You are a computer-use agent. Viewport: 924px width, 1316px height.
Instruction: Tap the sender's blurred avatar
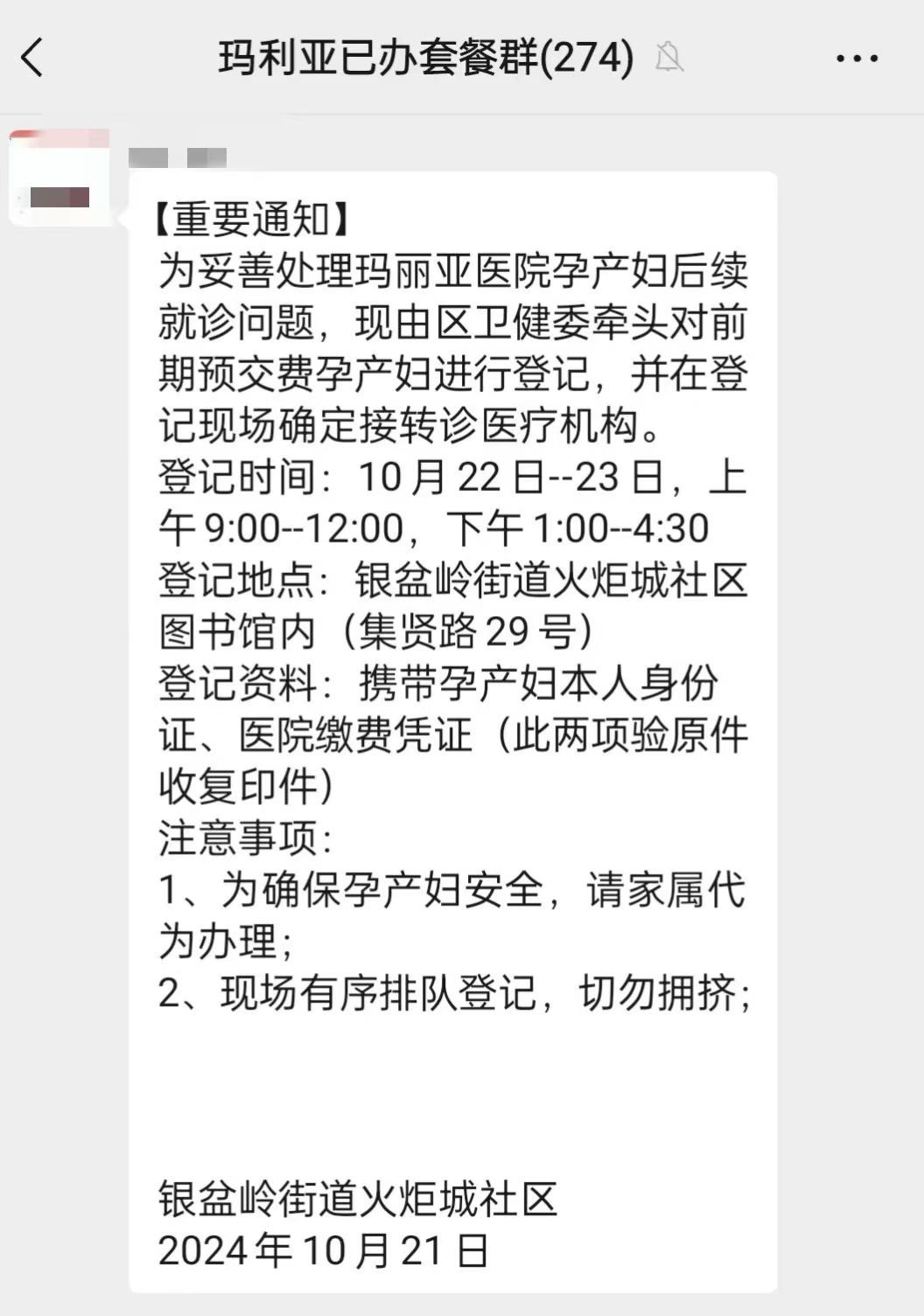click(x=59, y=178)
